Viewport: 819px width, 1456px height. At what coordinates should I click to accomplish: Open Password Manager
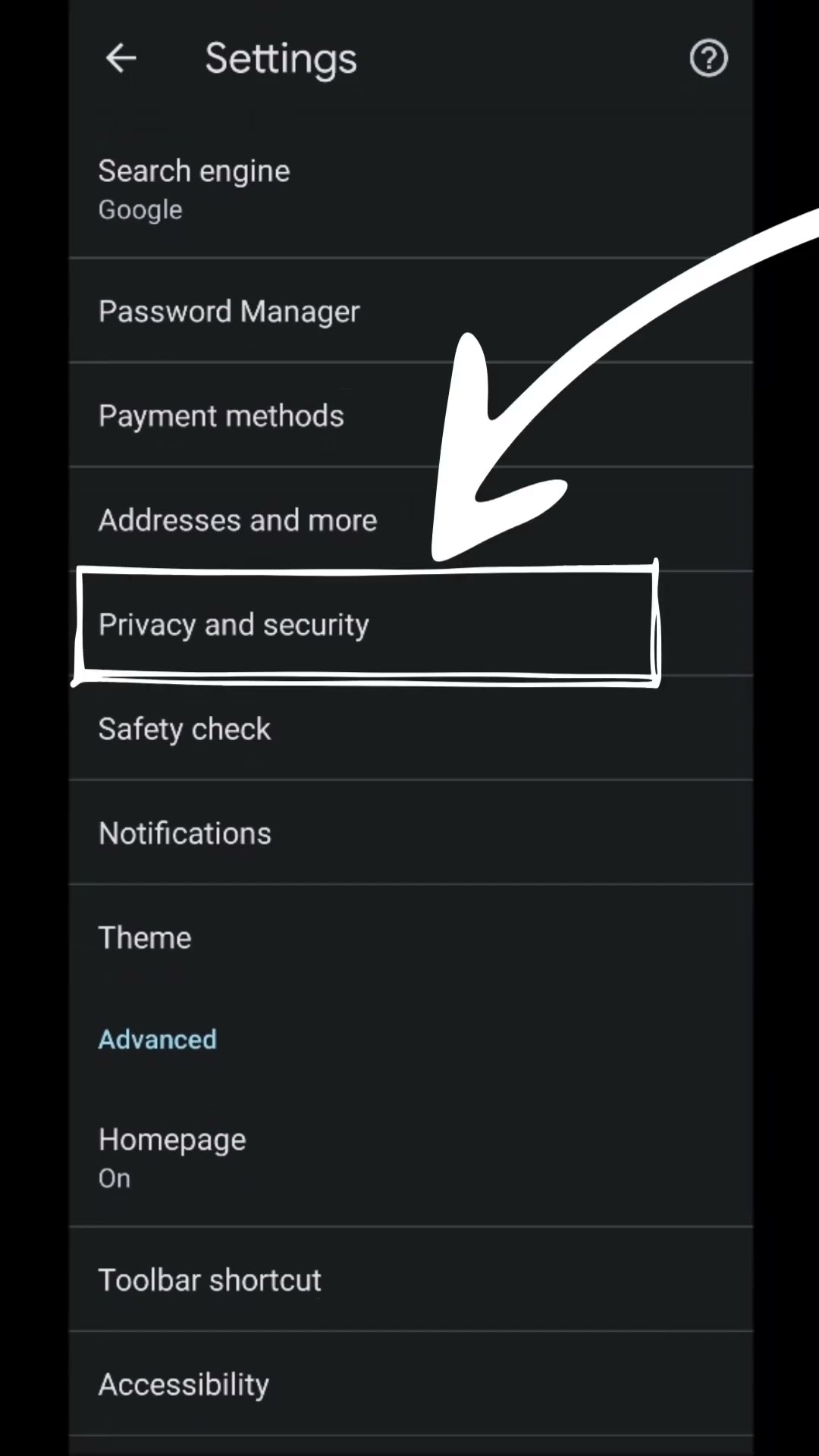tap(229, 311)
